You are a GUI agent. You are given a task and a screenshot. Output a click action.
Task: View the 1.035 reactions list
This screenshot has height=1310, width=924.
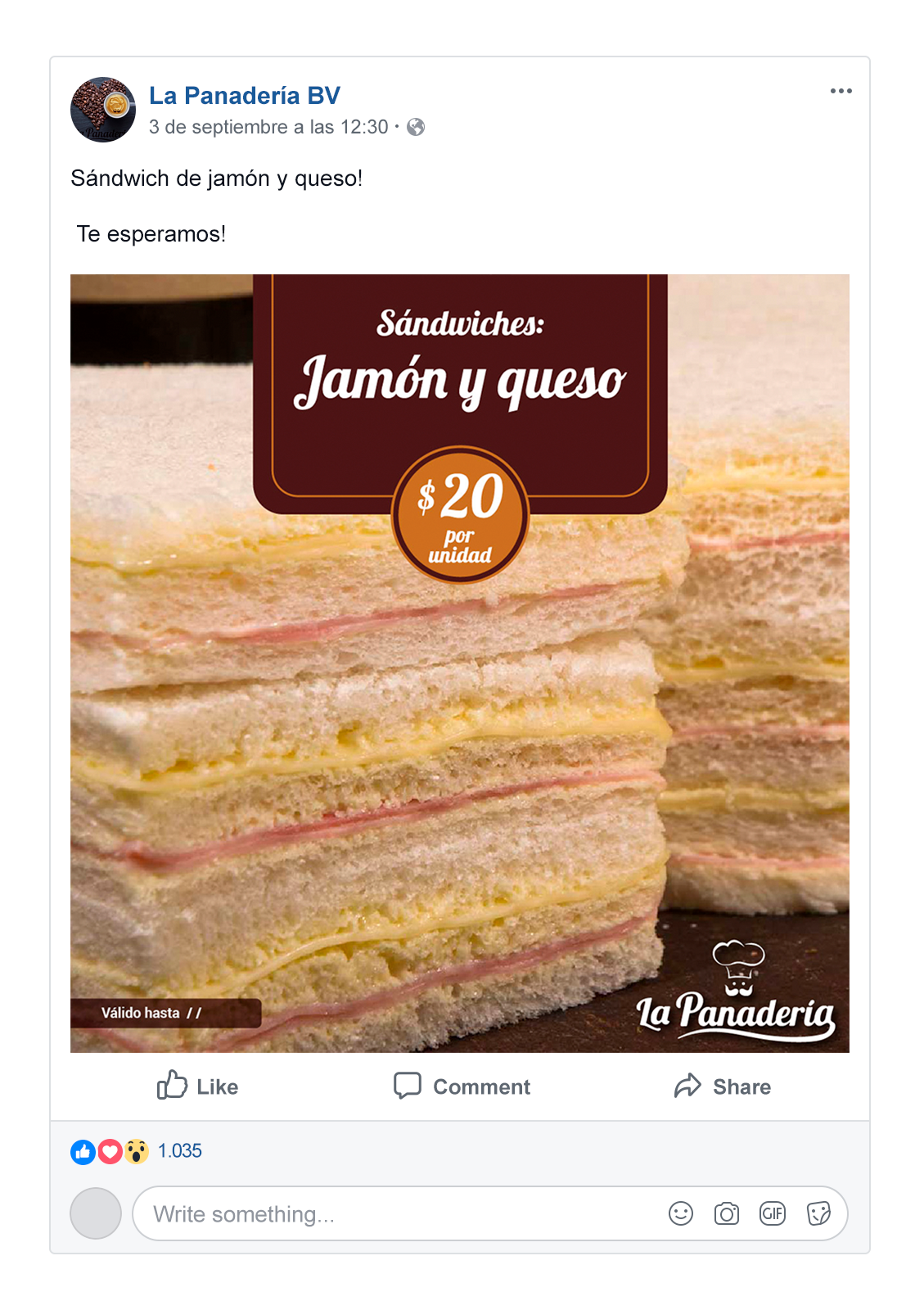click(x=179, y=1151)
